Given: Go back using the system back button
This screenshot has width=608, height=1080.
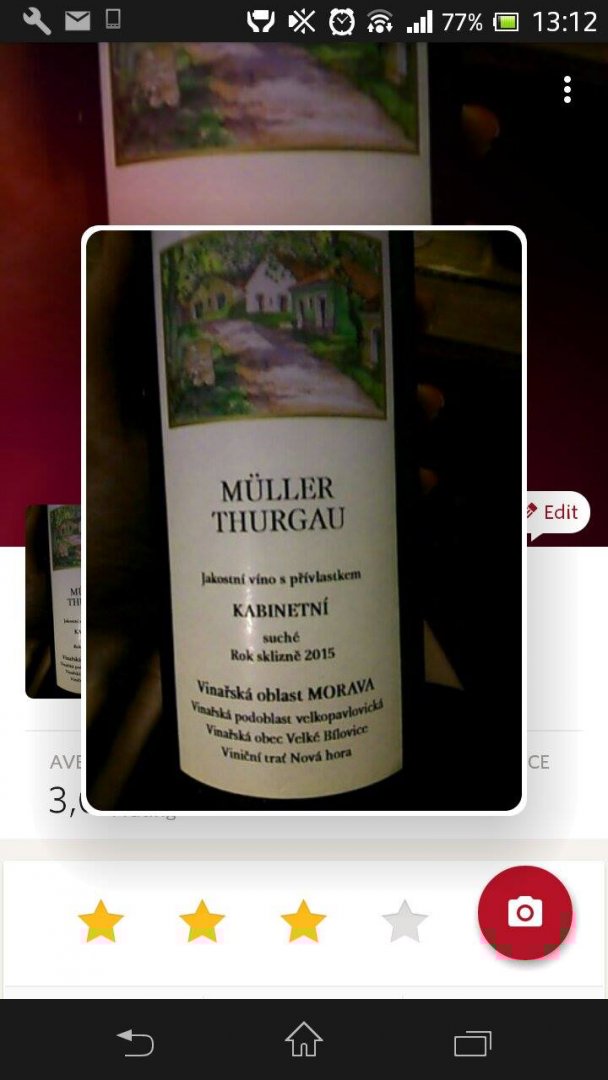Looking at the screenshot, I should [x=135, y=1042].
